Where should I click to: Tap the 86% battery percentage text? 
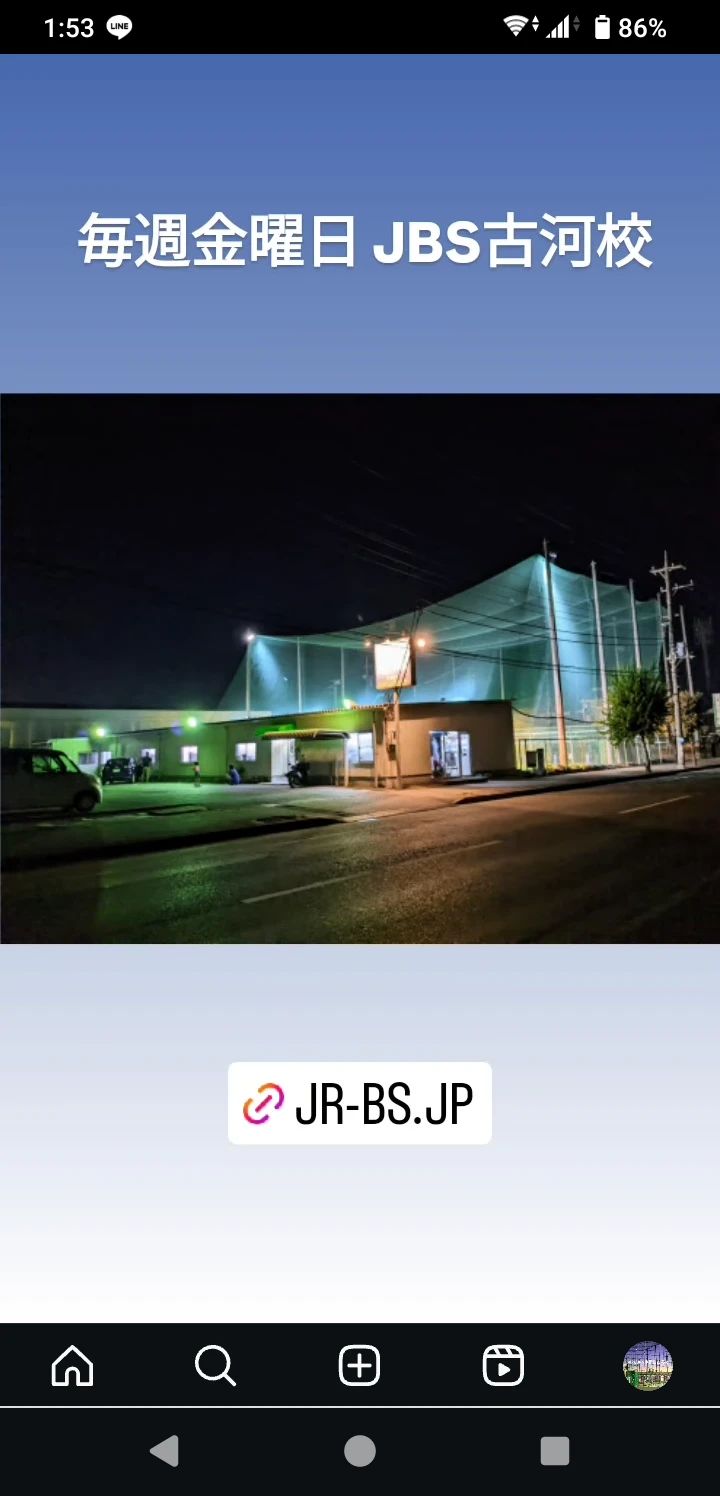point(644,27)
